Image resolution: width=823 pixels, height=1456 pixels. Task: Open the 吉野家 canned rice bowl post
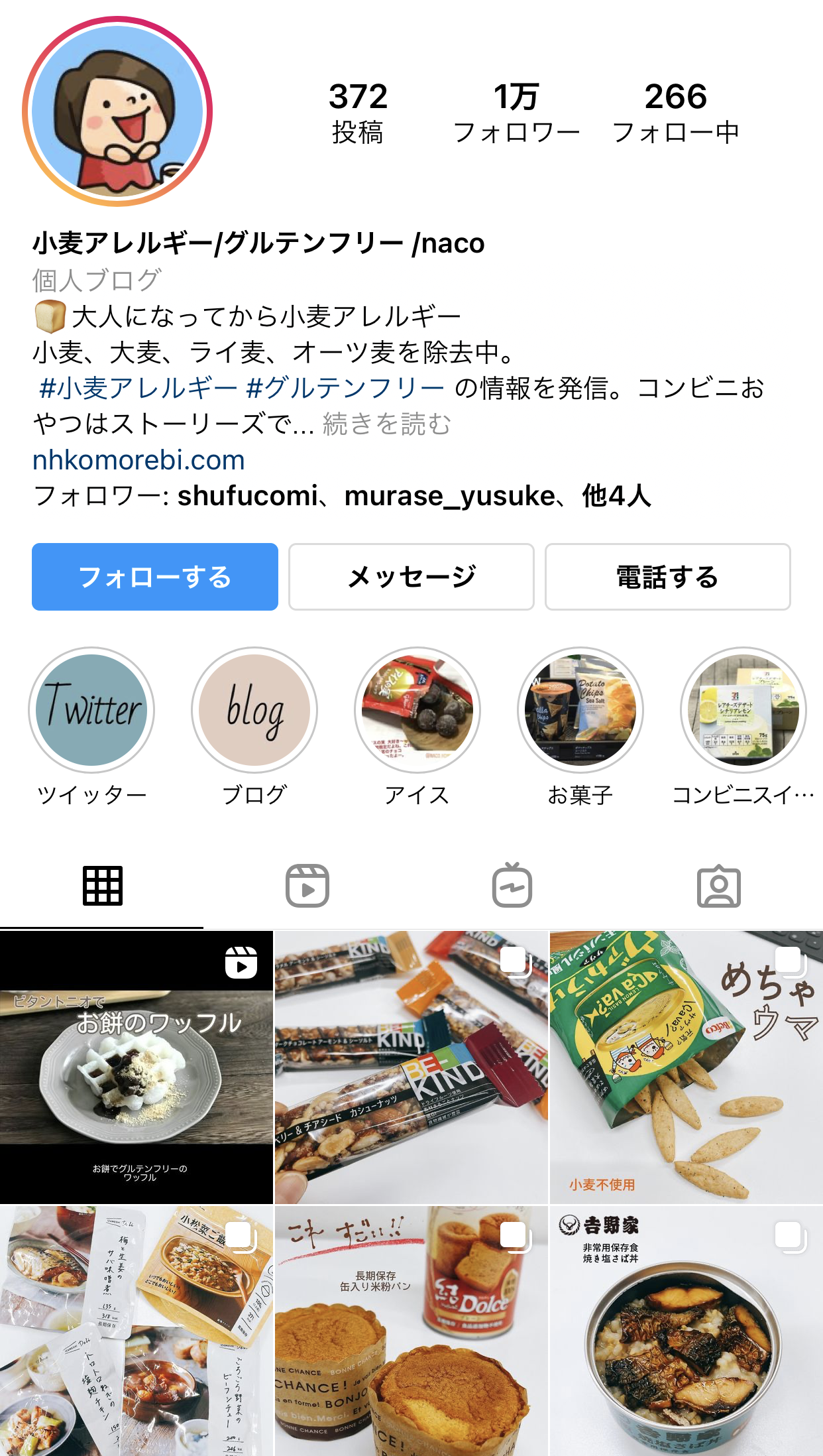click(x=686, y=1331)
